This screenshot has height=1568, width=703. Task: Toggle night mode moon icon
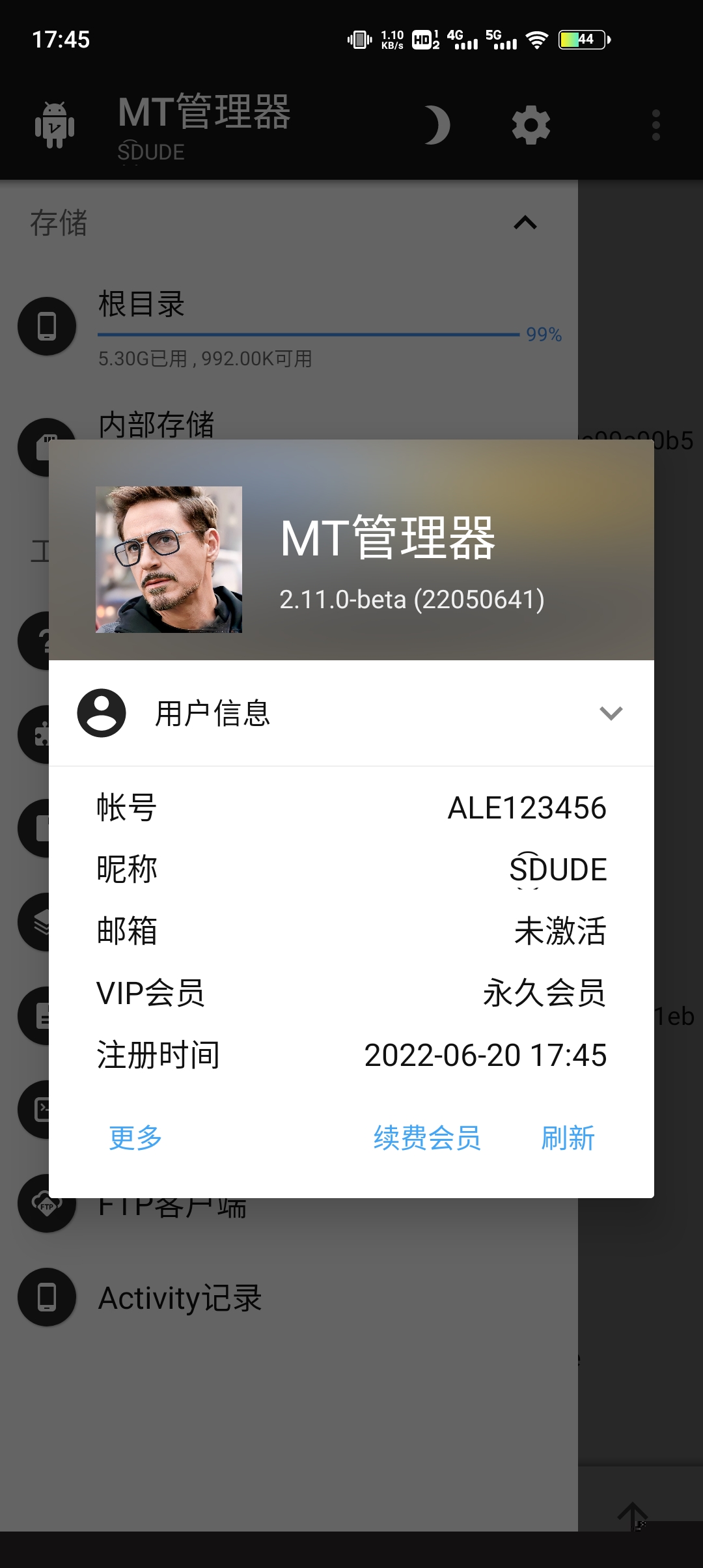pos(437,125)
